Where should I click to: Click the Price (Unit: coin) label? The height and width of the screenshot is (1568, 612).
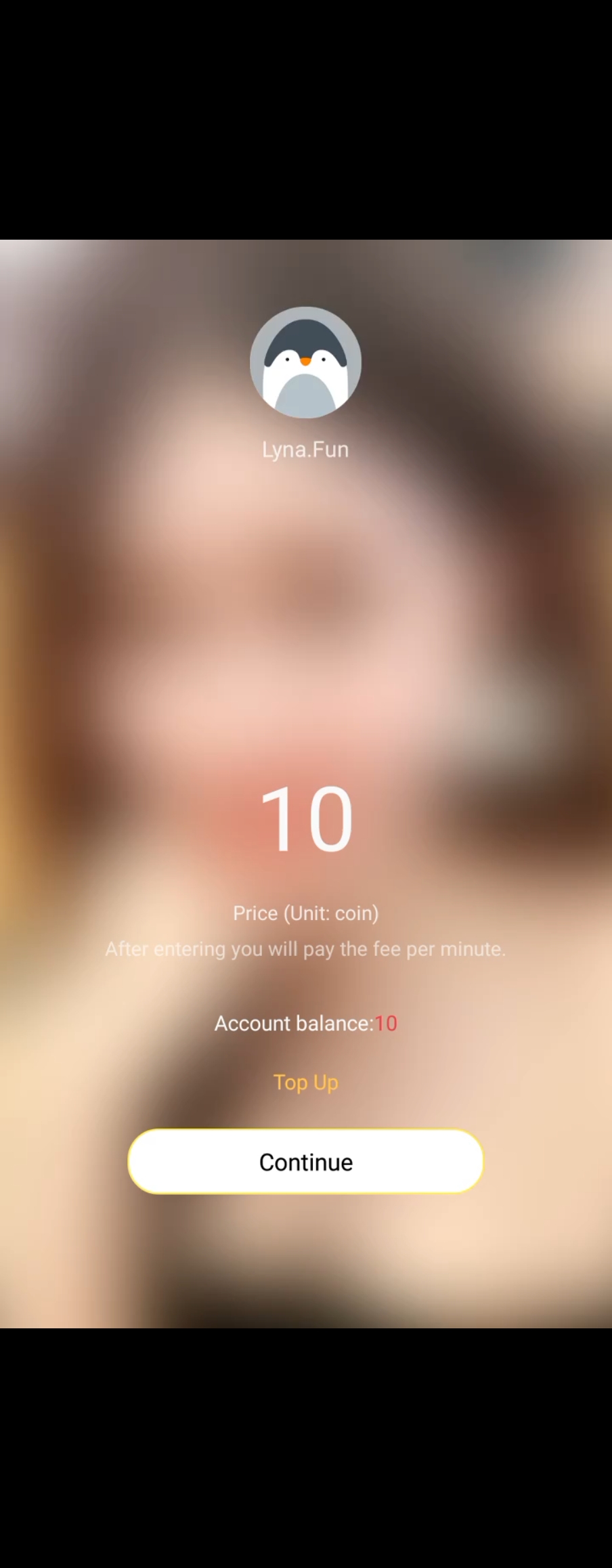(x=305, y=913)
